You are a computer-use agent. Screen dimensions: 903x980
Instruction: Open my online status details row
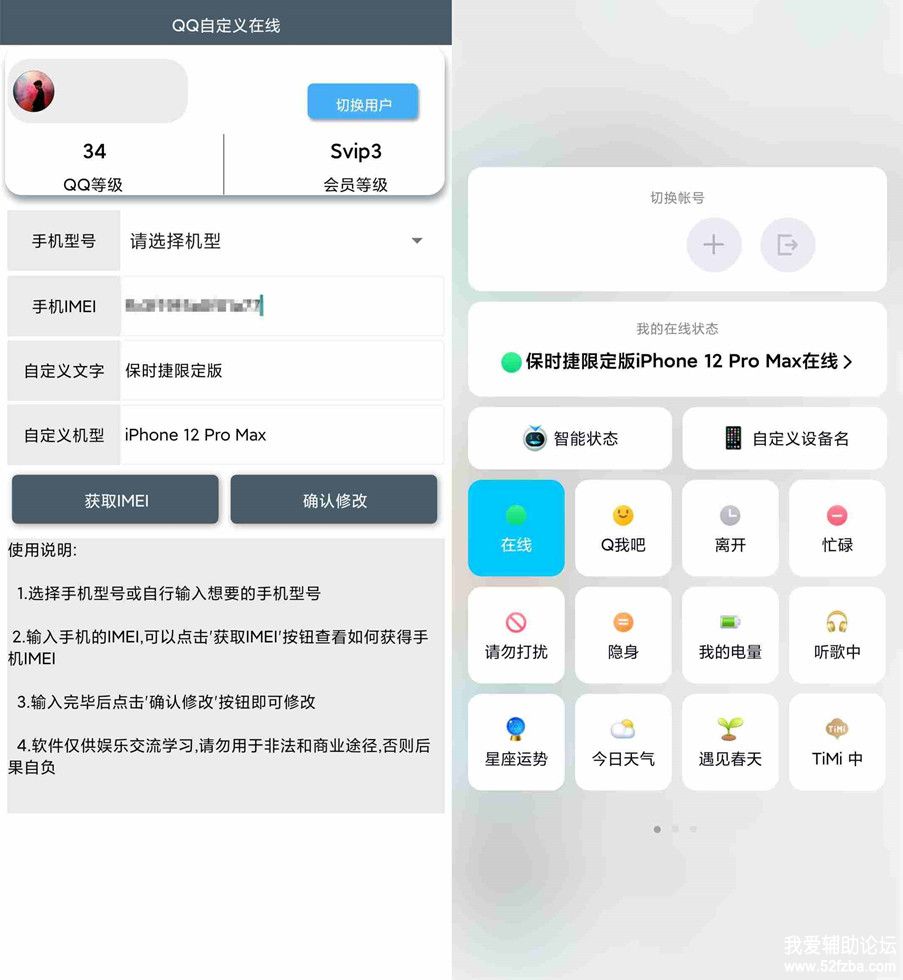(x=677, y=361)
